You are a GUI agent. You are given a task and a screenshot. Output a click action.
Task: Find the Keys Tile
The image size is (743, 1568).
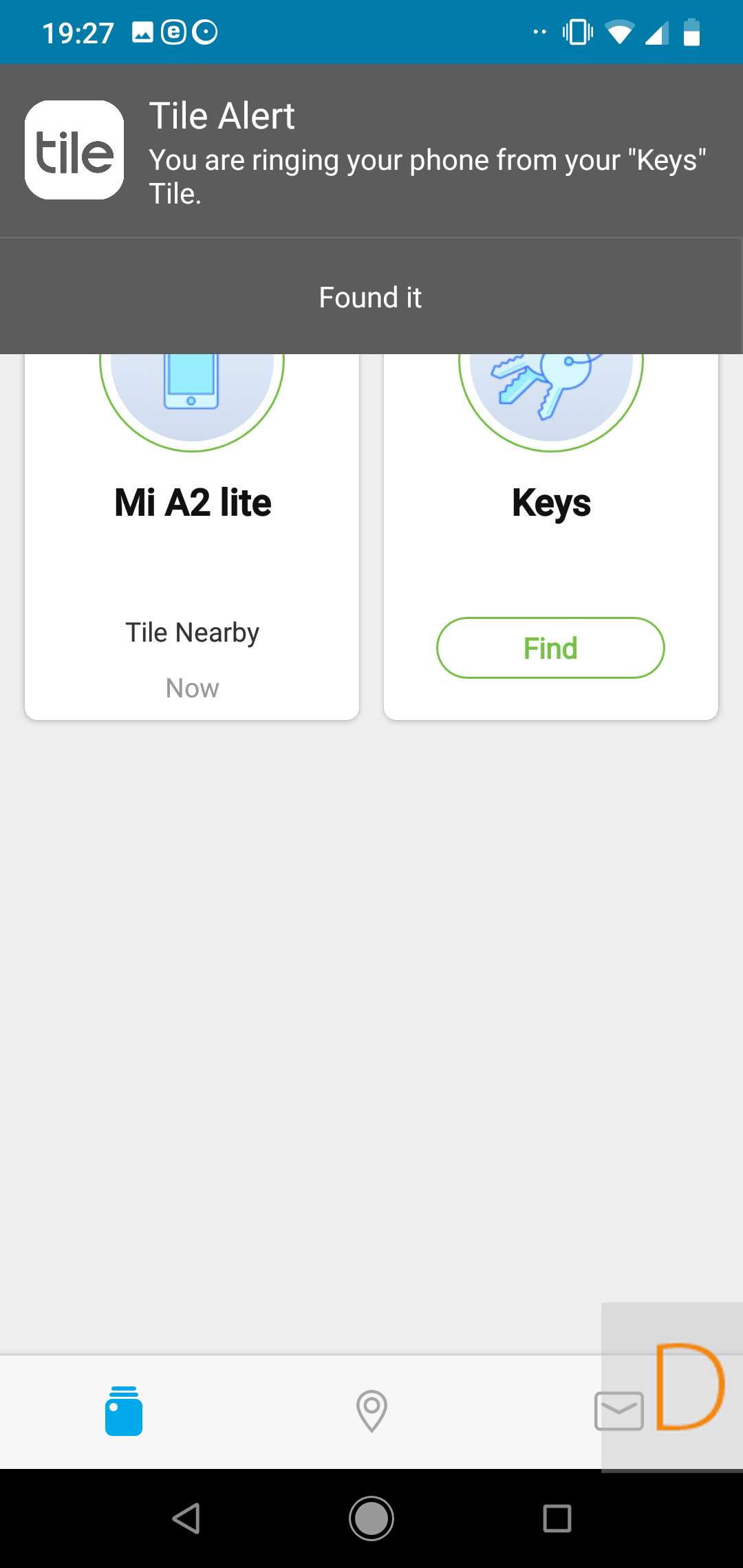(550, 648)
